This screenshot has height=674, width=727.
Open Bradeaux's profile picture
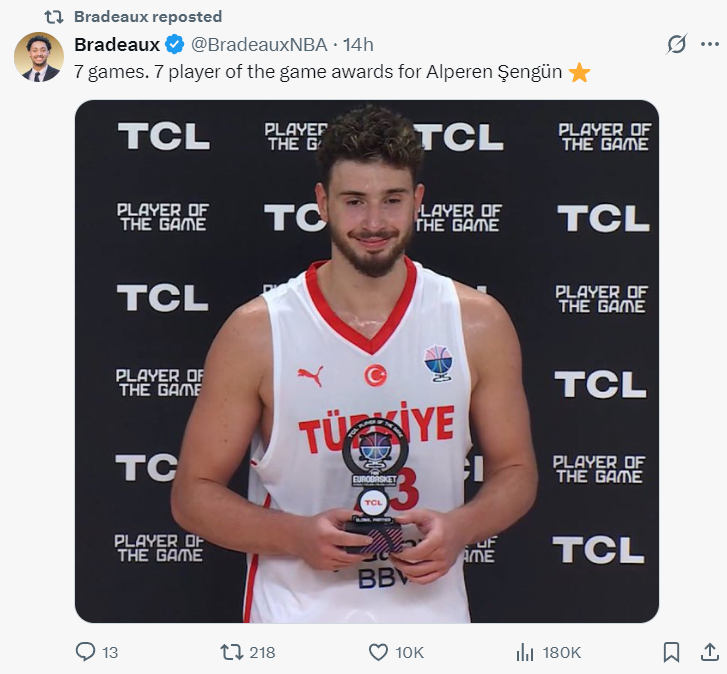[x=38, y=57]
